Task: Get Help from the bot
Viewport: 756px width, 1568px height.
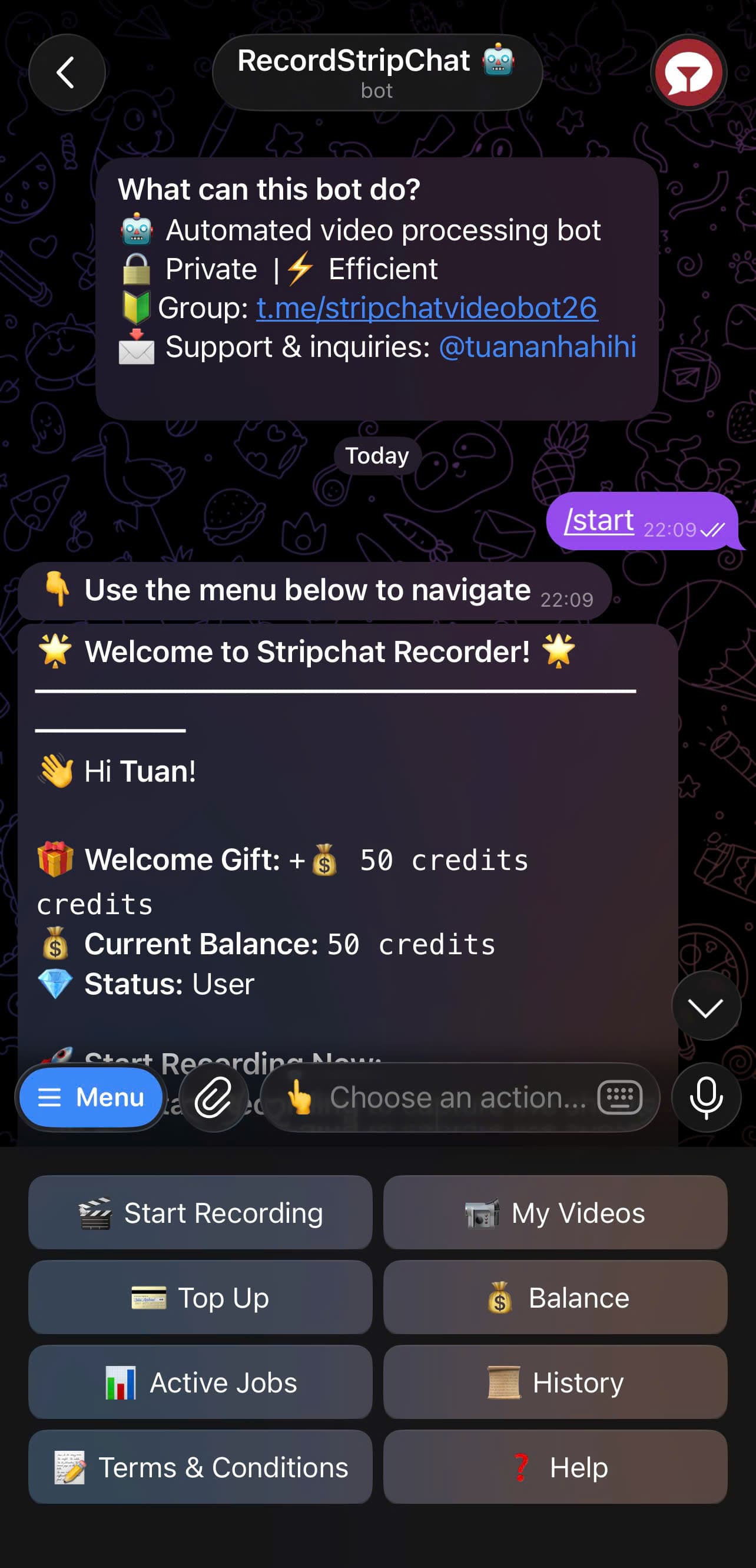Action: 555,1467
